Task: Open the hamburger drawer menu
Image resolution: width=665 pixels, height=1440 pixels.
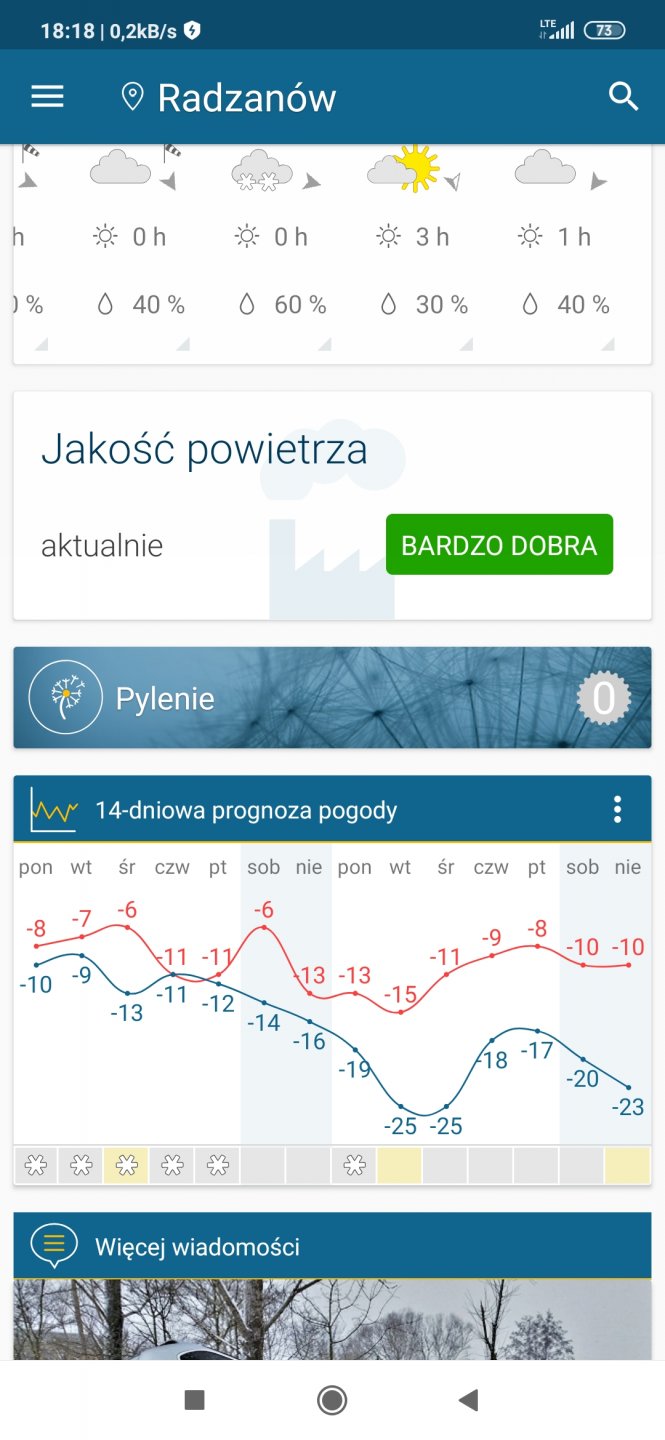Action: 47,97
